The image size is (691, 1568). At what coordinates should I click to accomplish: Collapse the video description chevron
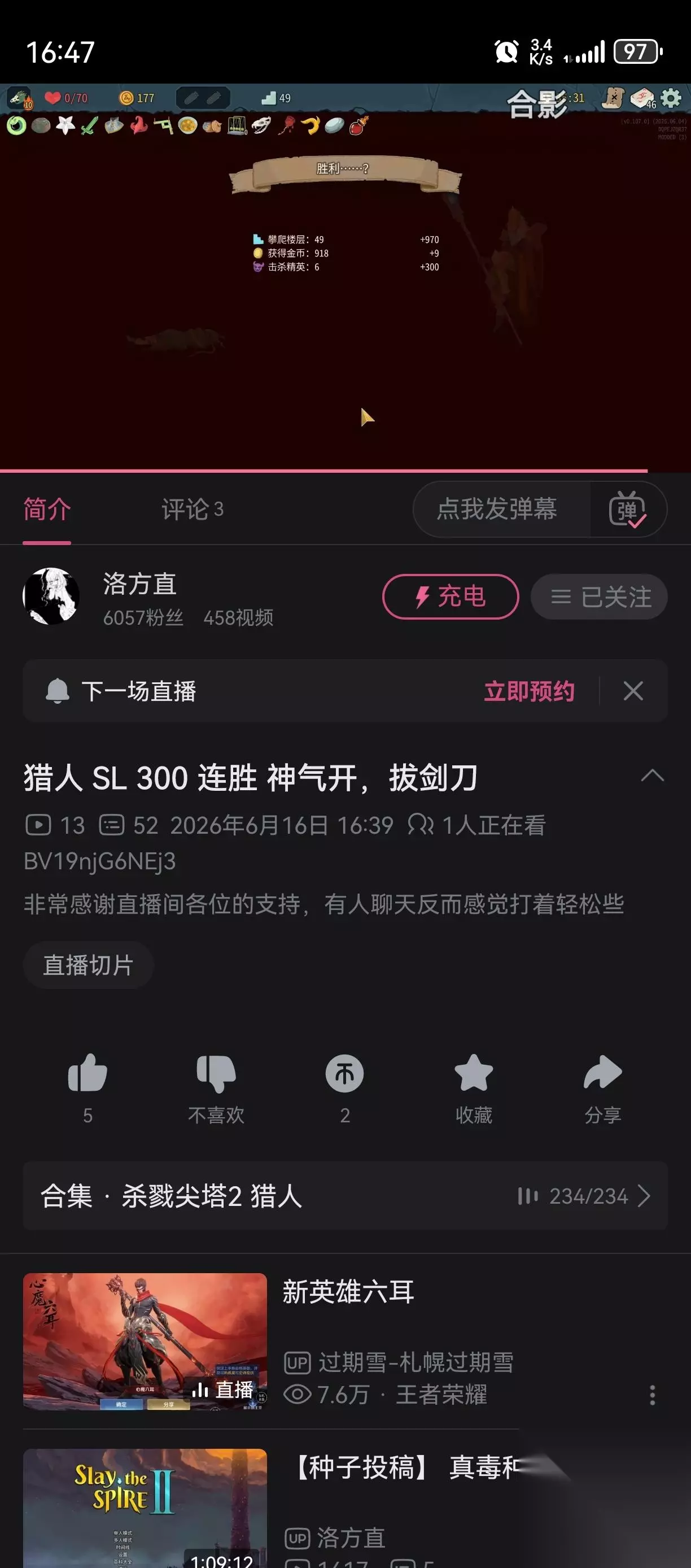coord(652,776)
